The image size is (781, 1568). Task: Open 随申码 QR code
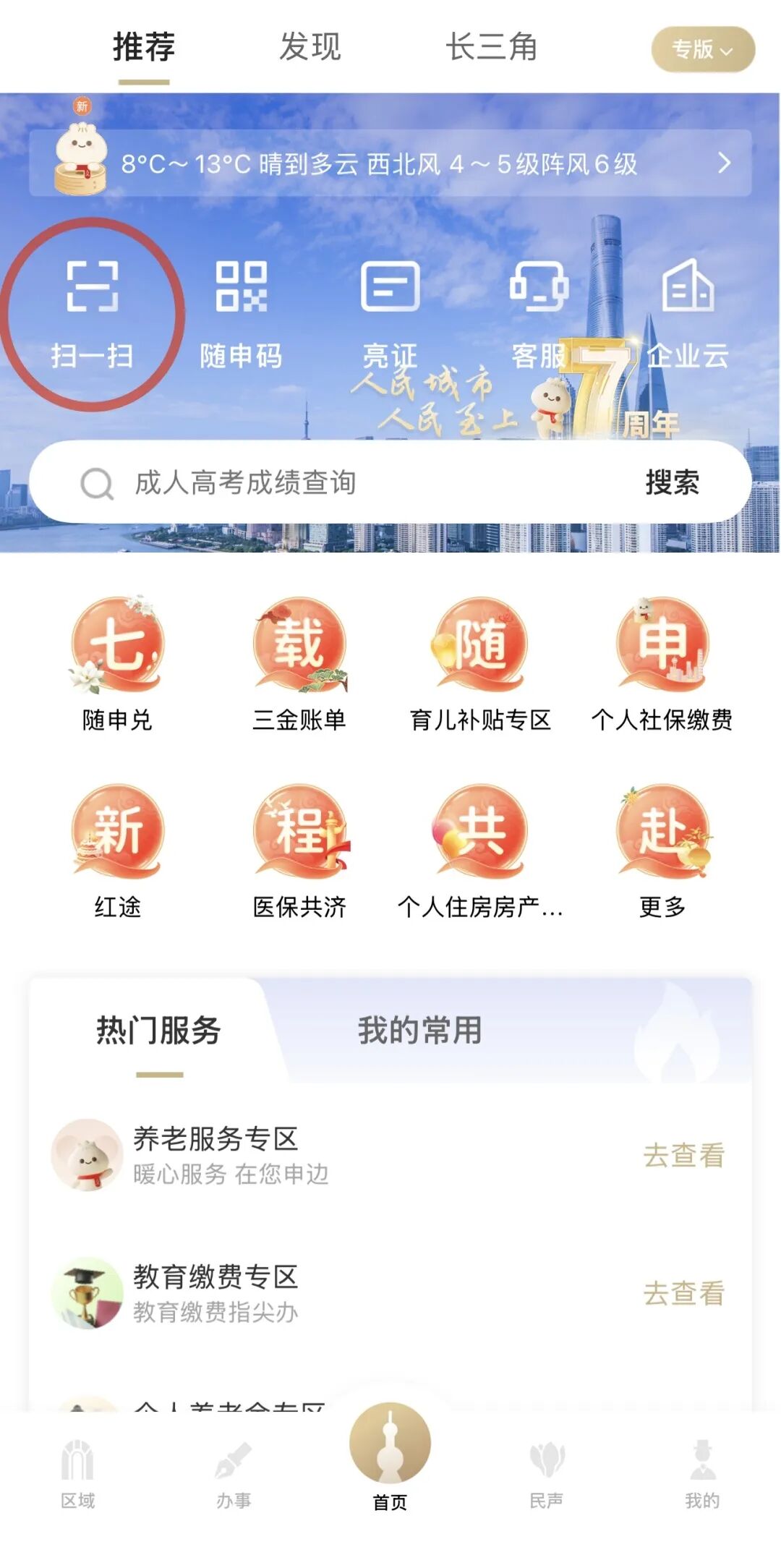point(241,312)
